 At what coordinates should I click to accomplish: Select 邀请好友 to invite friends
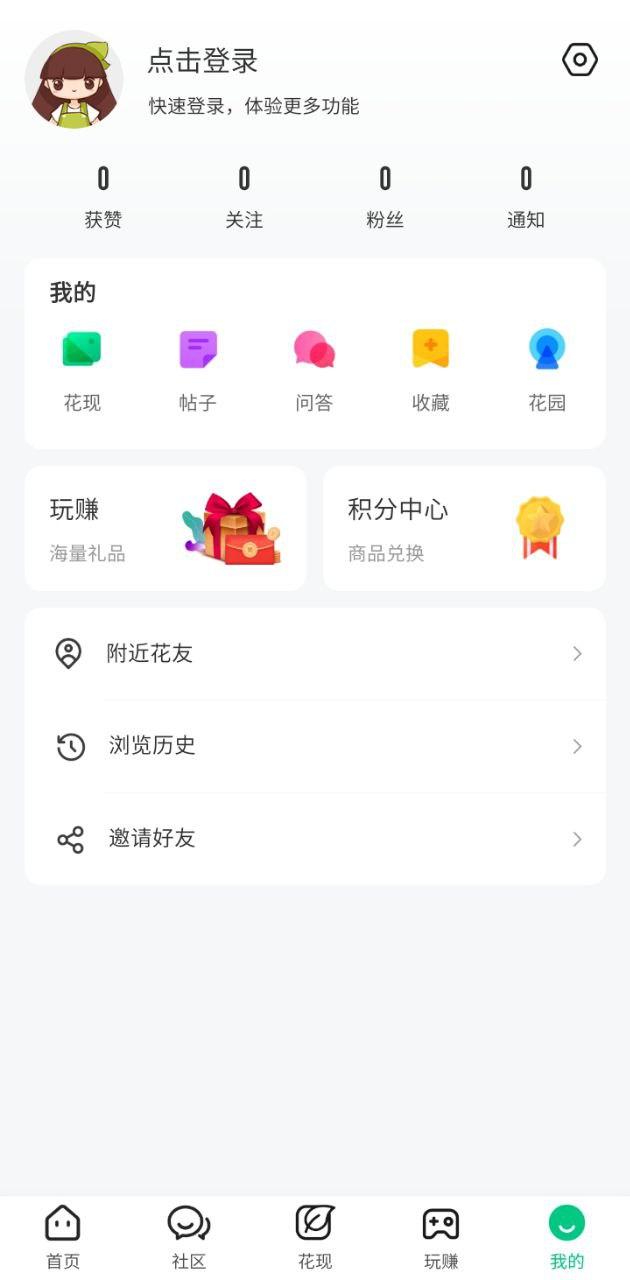coord(315,839)
